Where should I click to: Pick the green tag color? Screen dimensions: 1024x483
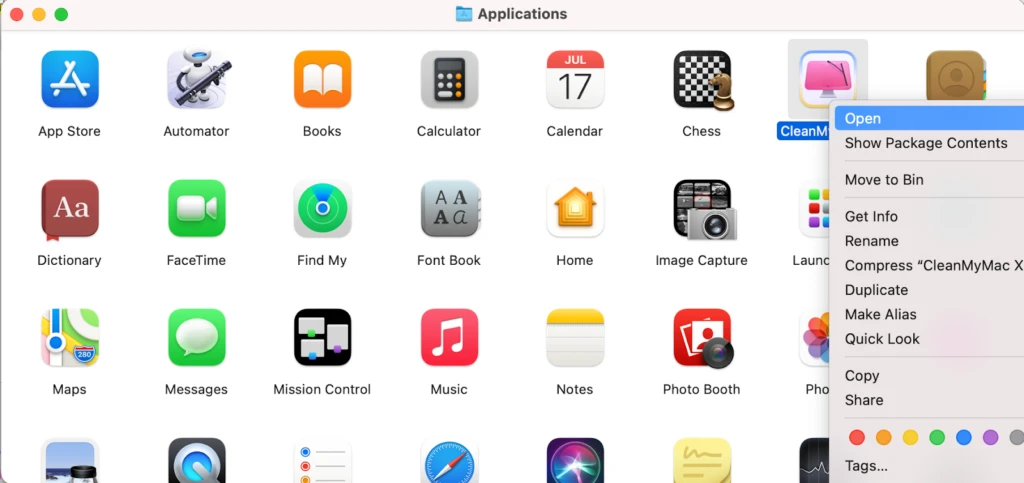[x=937, y=437]
